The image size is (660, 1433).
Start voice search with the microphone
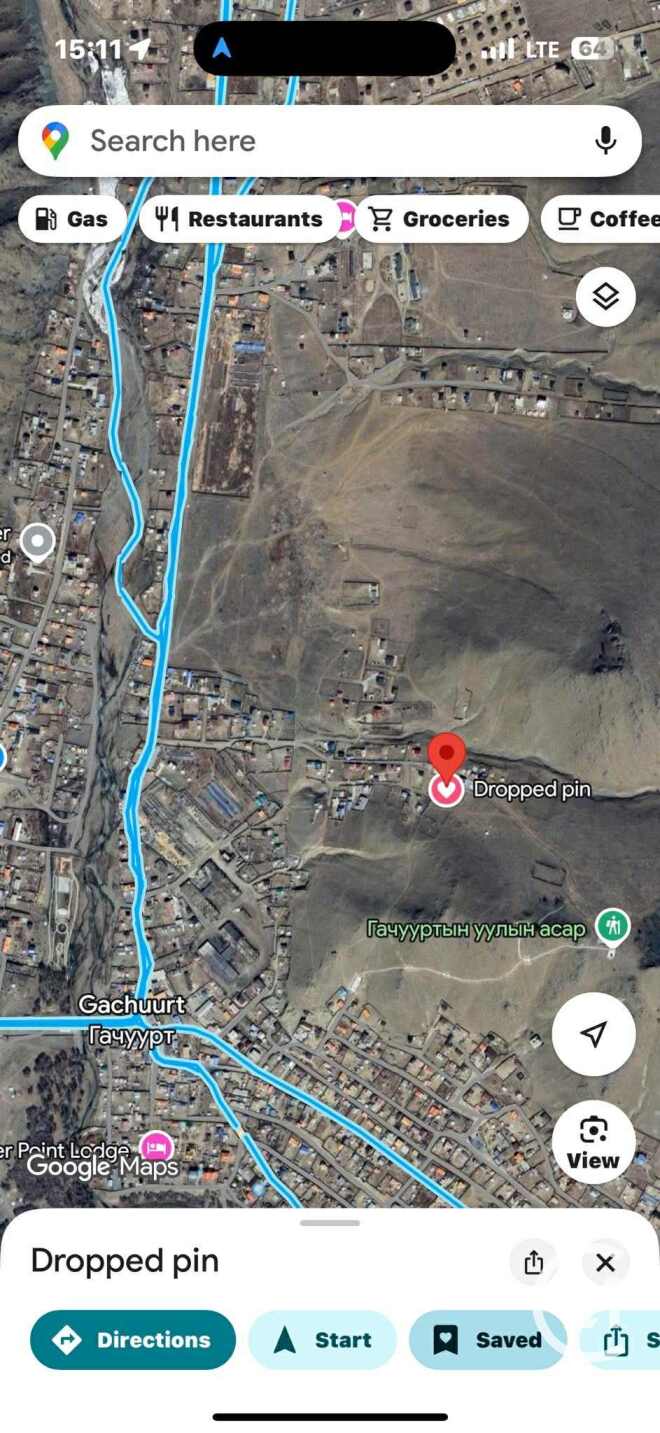(605, 141)
